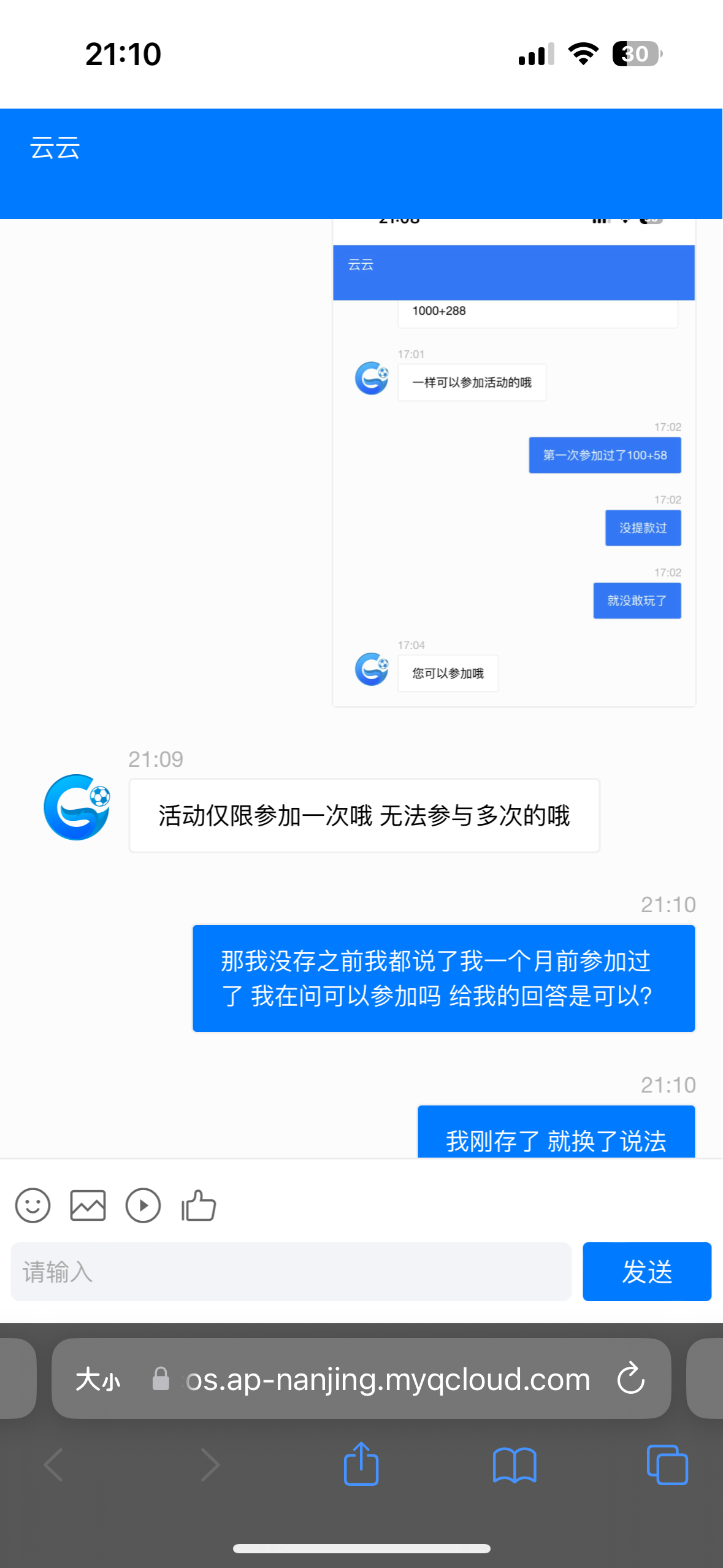This screenshot has width=723, height=1568.
Task: Send the message with 发送
Action: coord(646,1272)
